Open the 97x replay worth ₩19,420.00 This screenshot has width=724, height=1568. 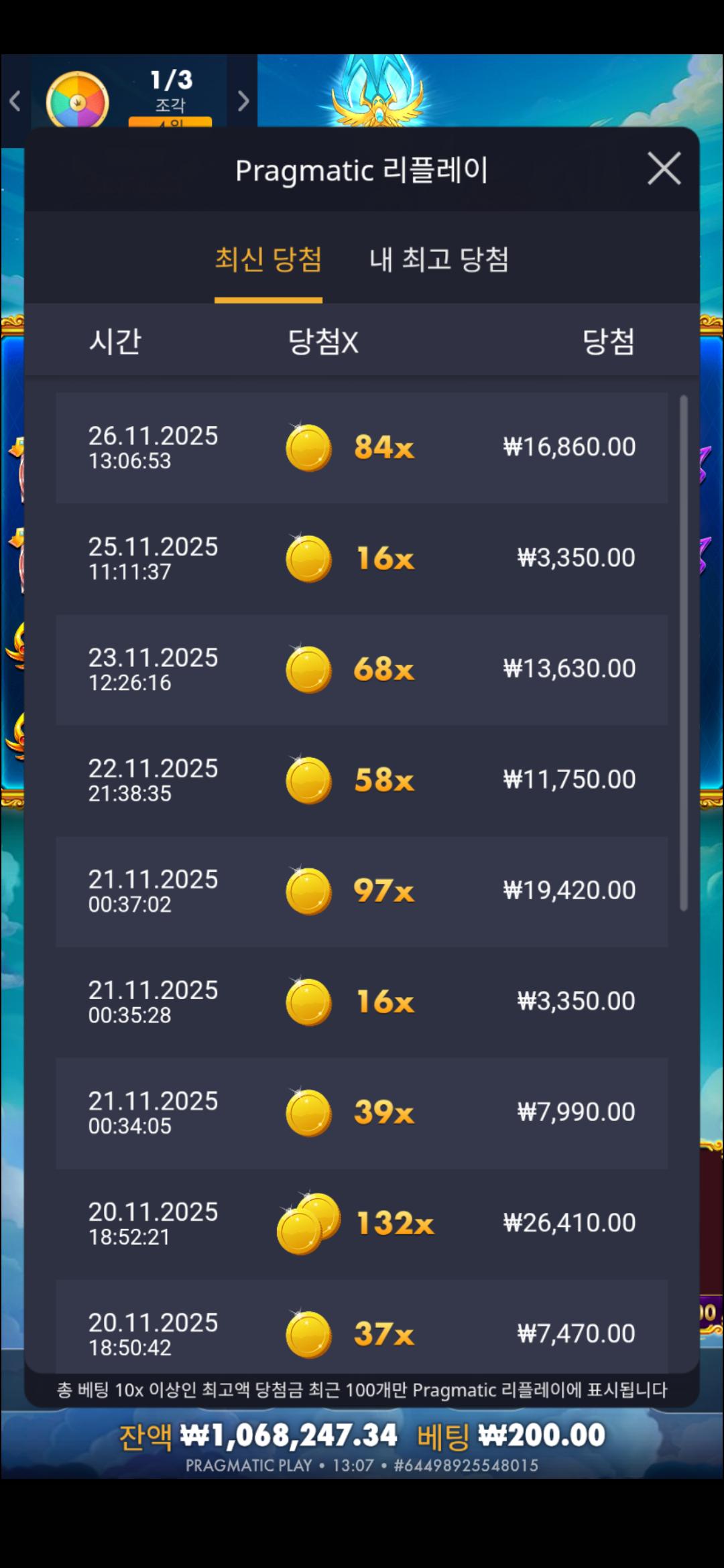pyautogui.click(x=361, y=891)
